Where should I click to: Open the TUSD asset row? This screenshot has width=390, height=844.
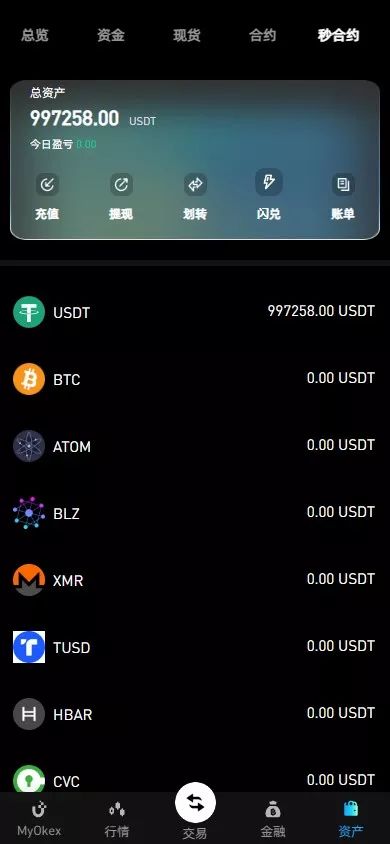[195, 647]
